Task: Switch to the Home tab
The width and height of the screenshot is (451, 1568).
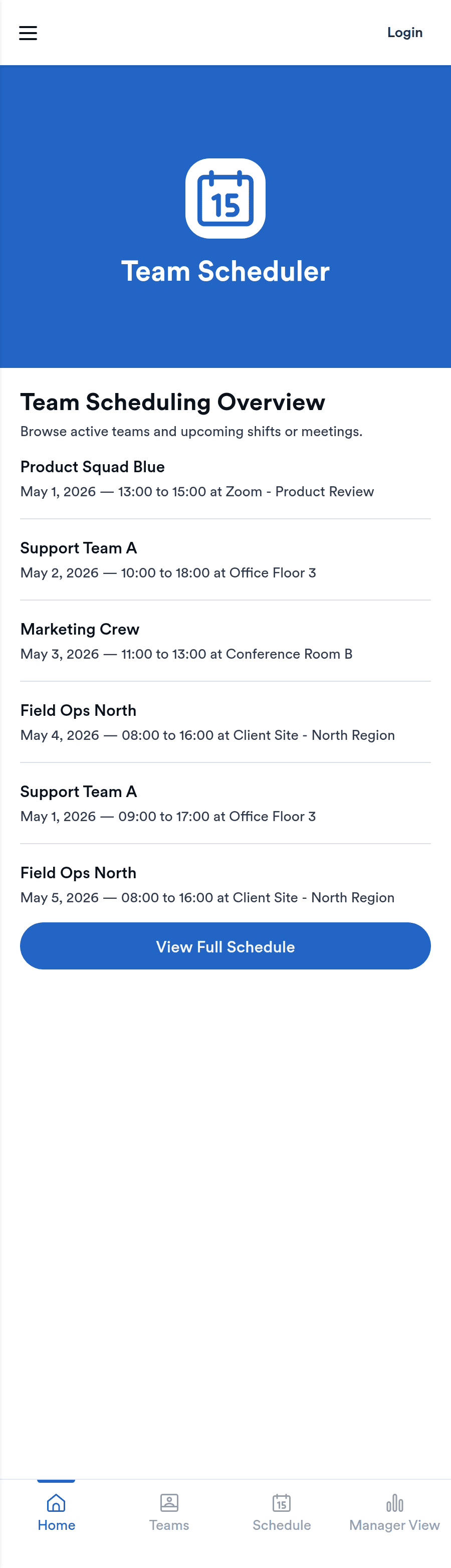Action: pyautogui.click(x=57, y=1512)
